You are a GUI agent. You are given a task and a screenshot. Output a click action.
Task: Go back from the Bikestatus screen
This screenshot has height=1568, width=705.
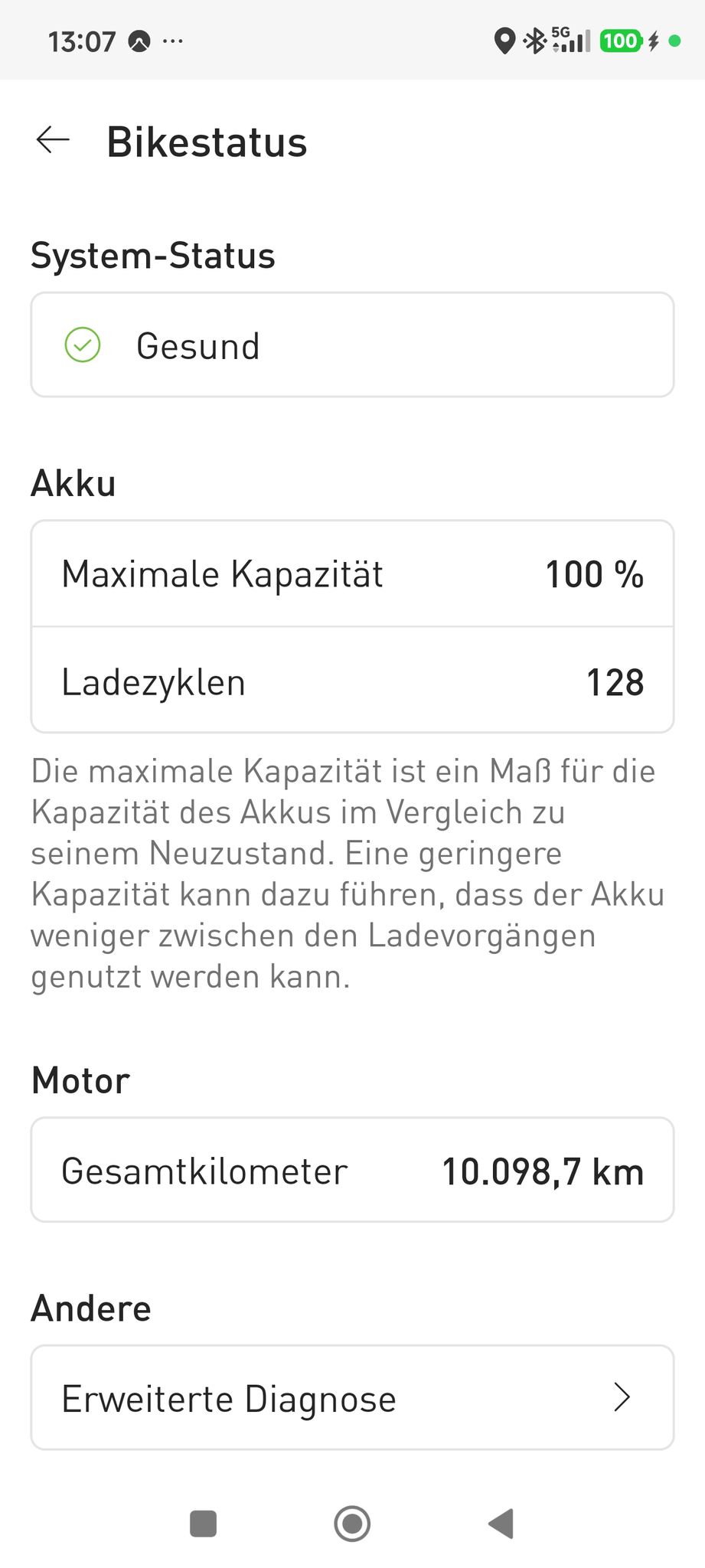pyautogui.click(x=53, y=140)
